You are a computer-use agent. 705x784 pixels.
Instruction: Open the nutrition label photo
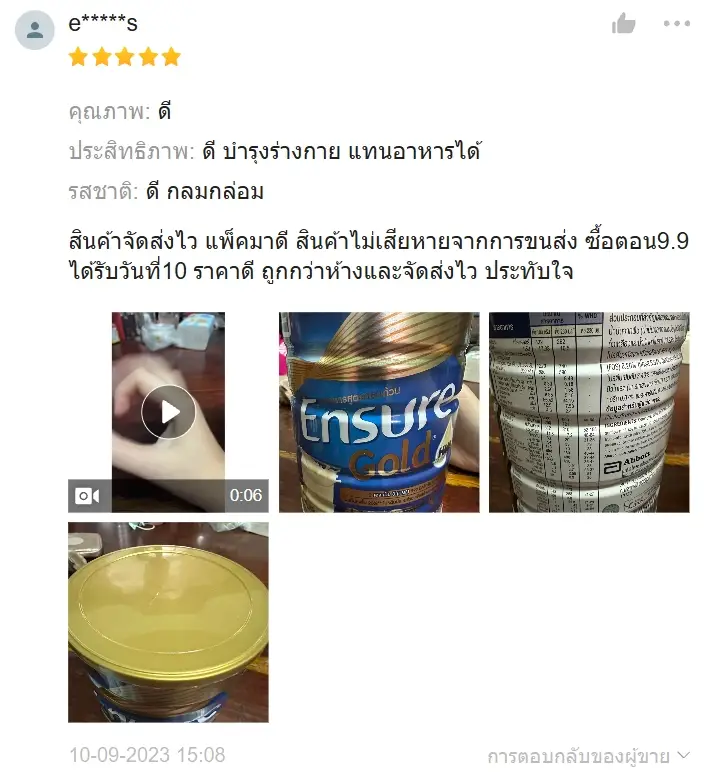pos(588,412)
